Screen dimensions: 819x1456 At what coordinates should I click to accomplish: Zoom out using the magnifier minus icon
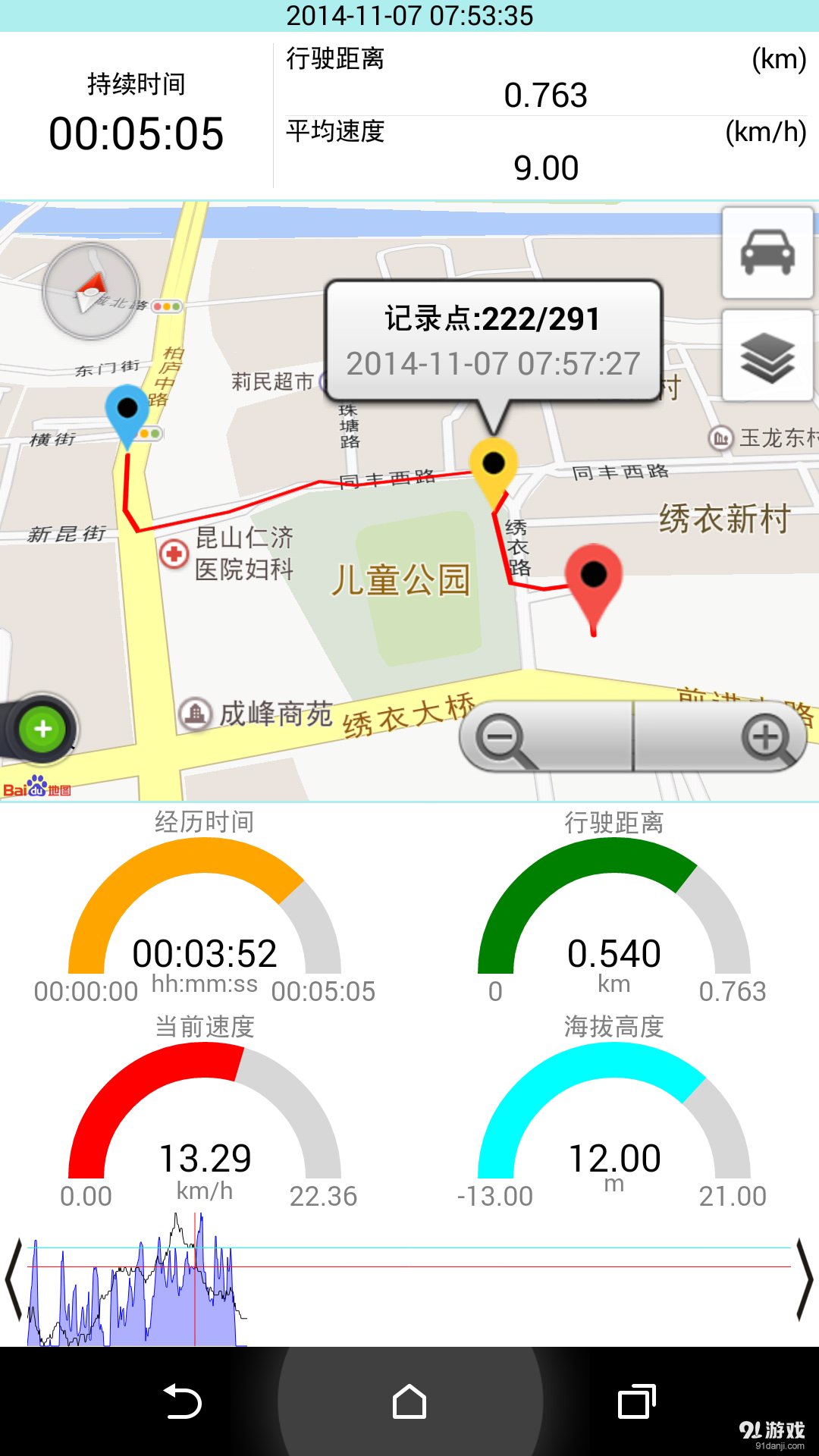501,734
